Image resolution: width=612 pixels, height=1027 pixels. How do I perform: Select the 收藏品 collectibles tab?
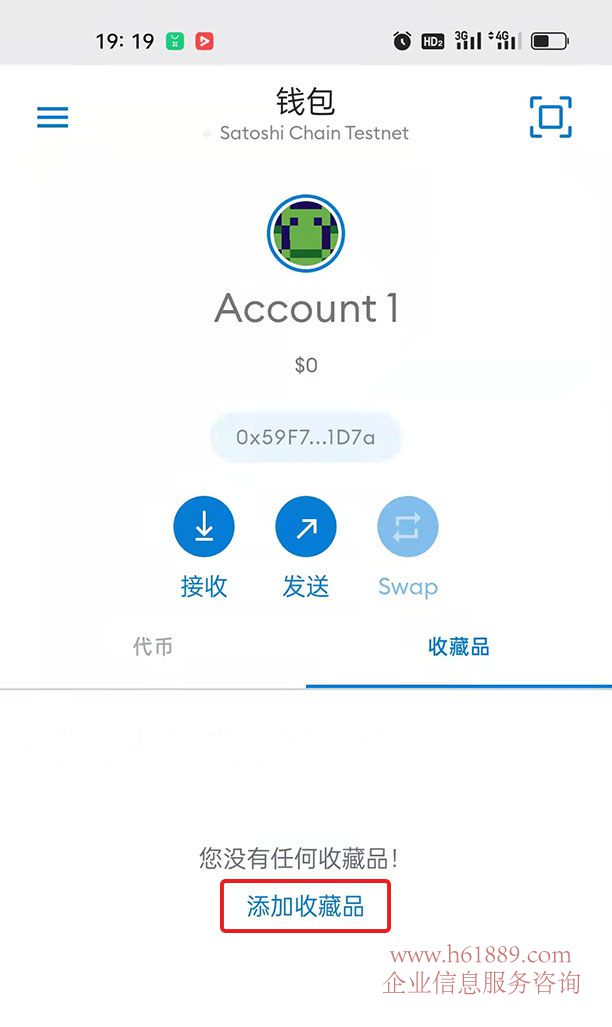(459, 647)
